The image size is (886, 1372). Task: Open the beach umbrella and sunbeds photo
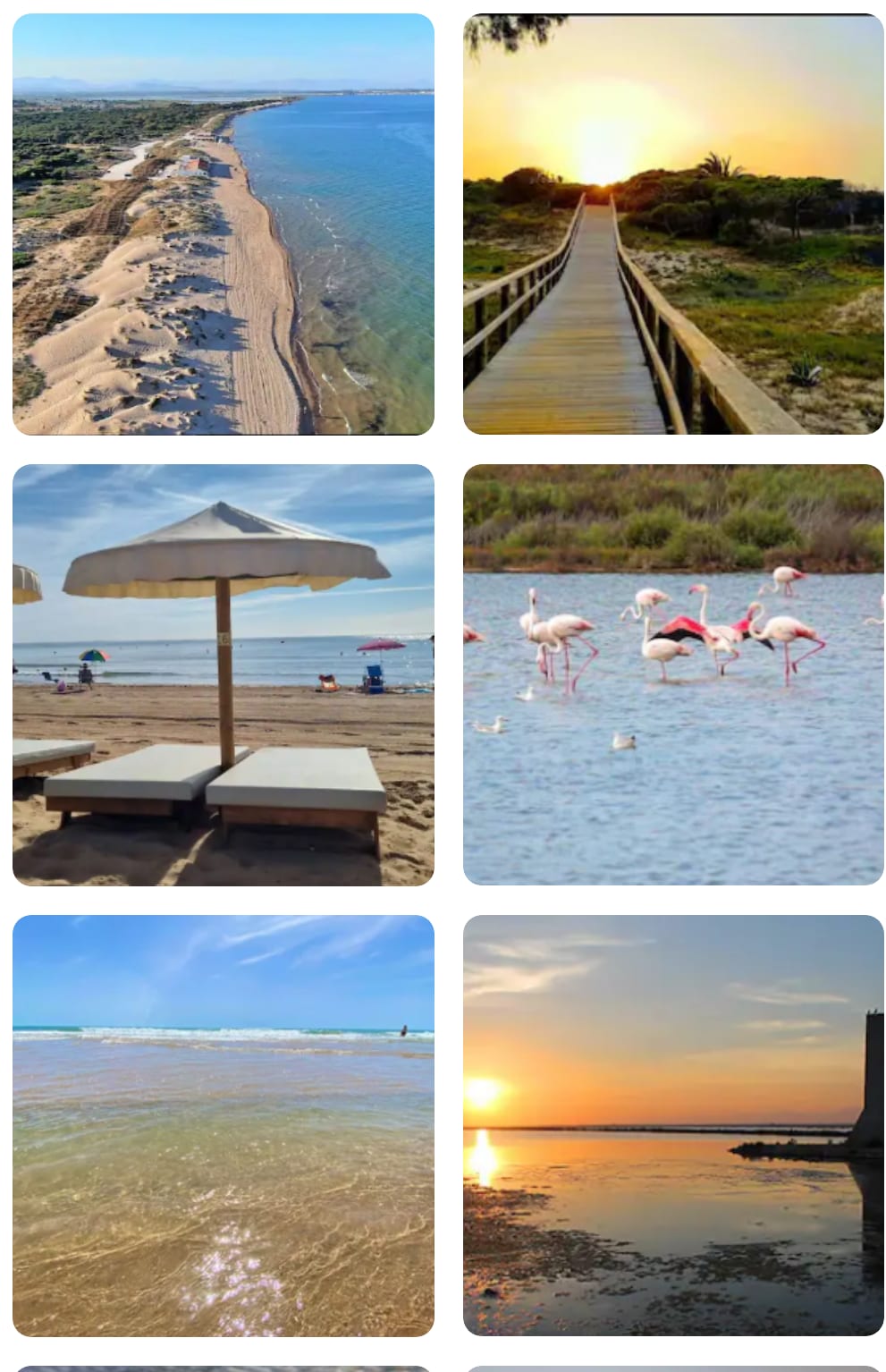click(x=223, y=674)
